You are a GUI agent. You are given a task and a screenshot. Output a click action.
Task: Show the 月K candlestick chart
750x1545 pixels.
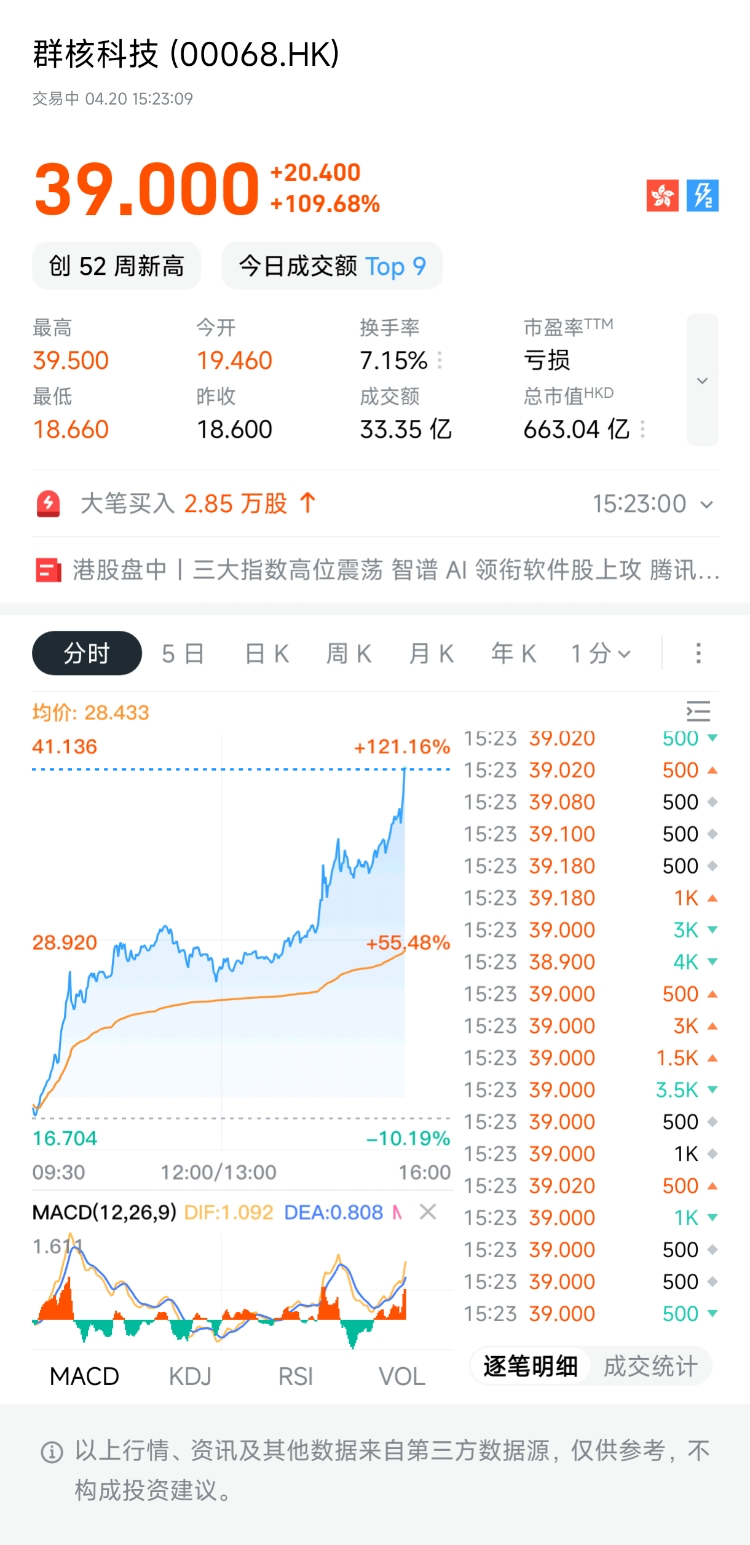tap(432, 654)
